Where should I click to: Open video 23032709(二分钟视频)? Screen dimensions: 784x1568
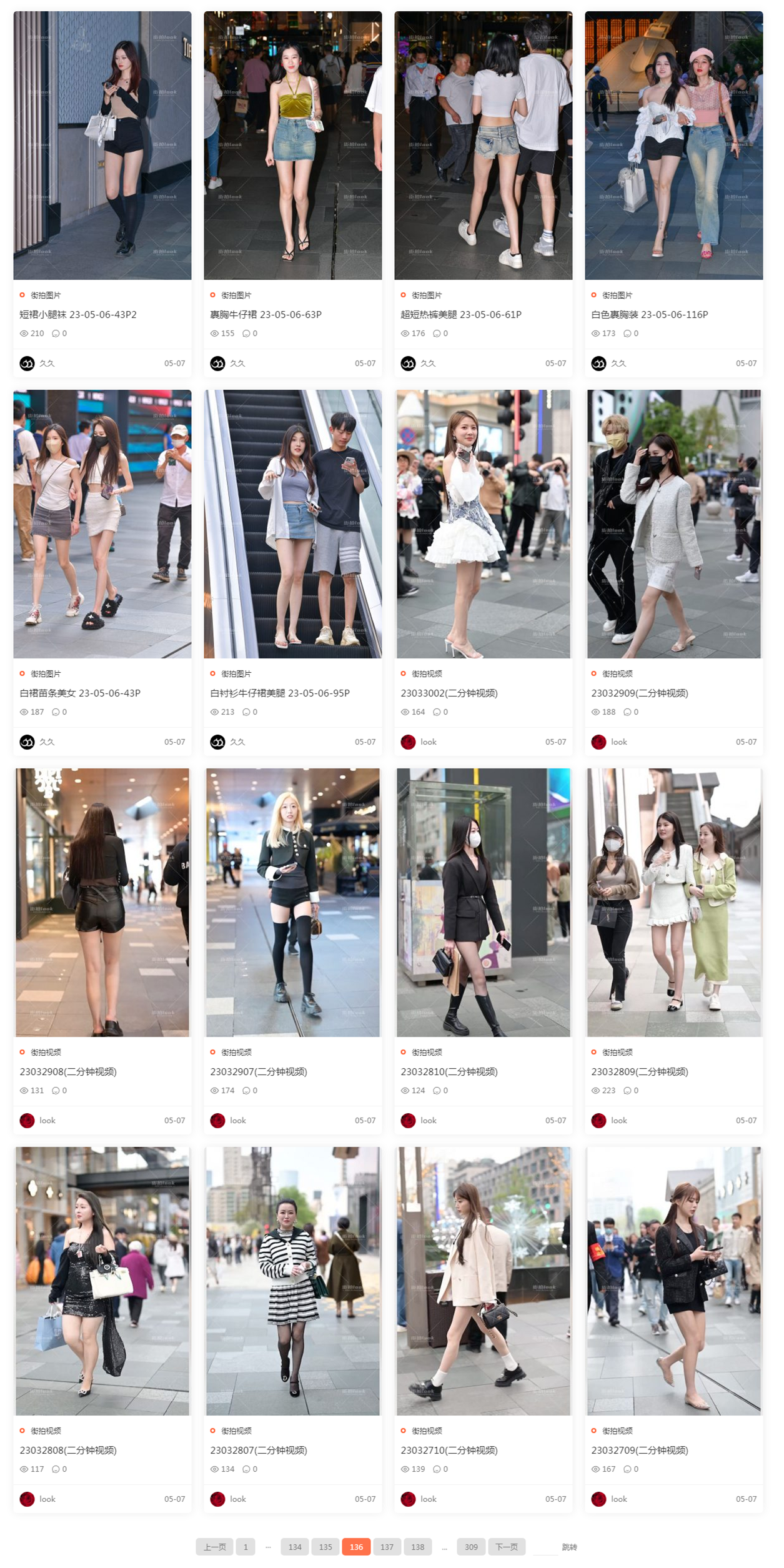[x=640, y=1450]
